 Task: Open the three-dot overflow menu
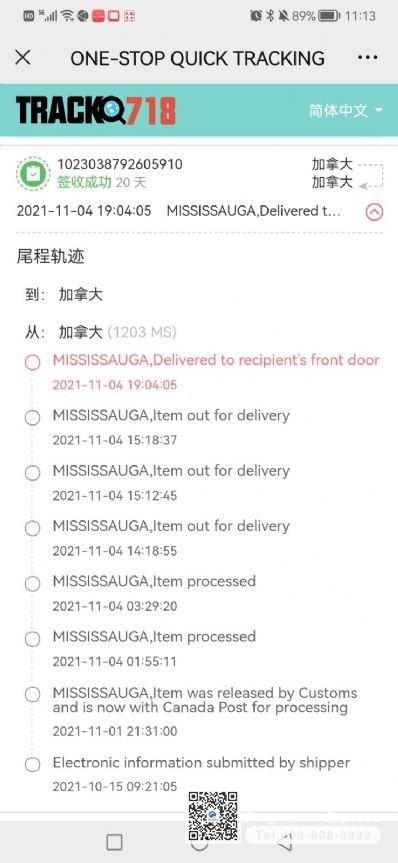[367, 58]
